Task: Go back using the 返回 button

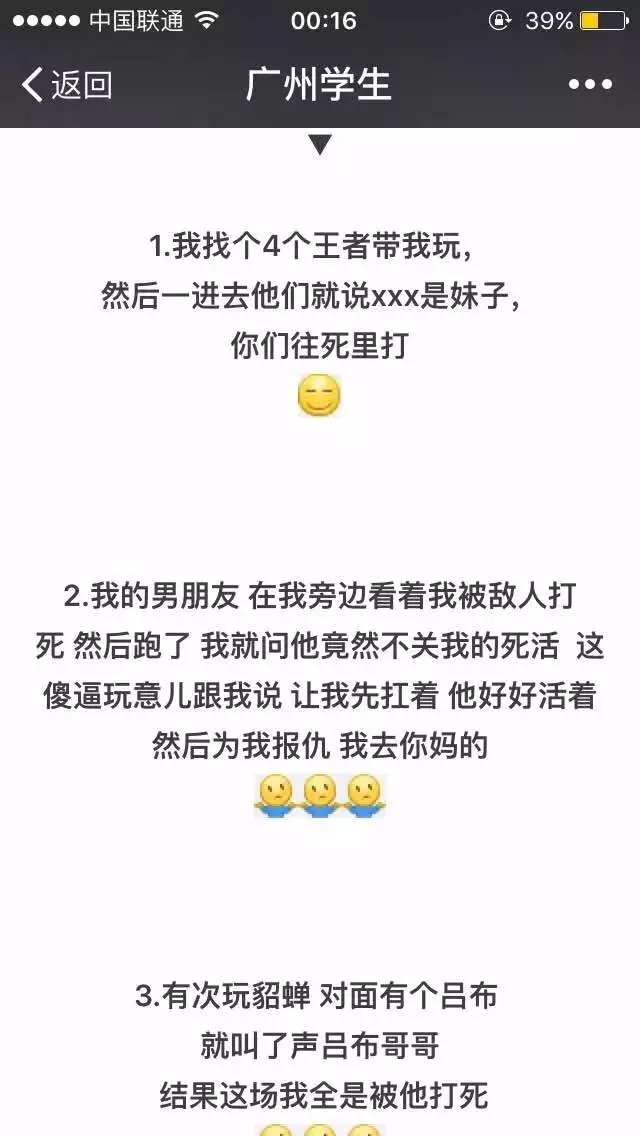Action: click(x=67, y=85)
